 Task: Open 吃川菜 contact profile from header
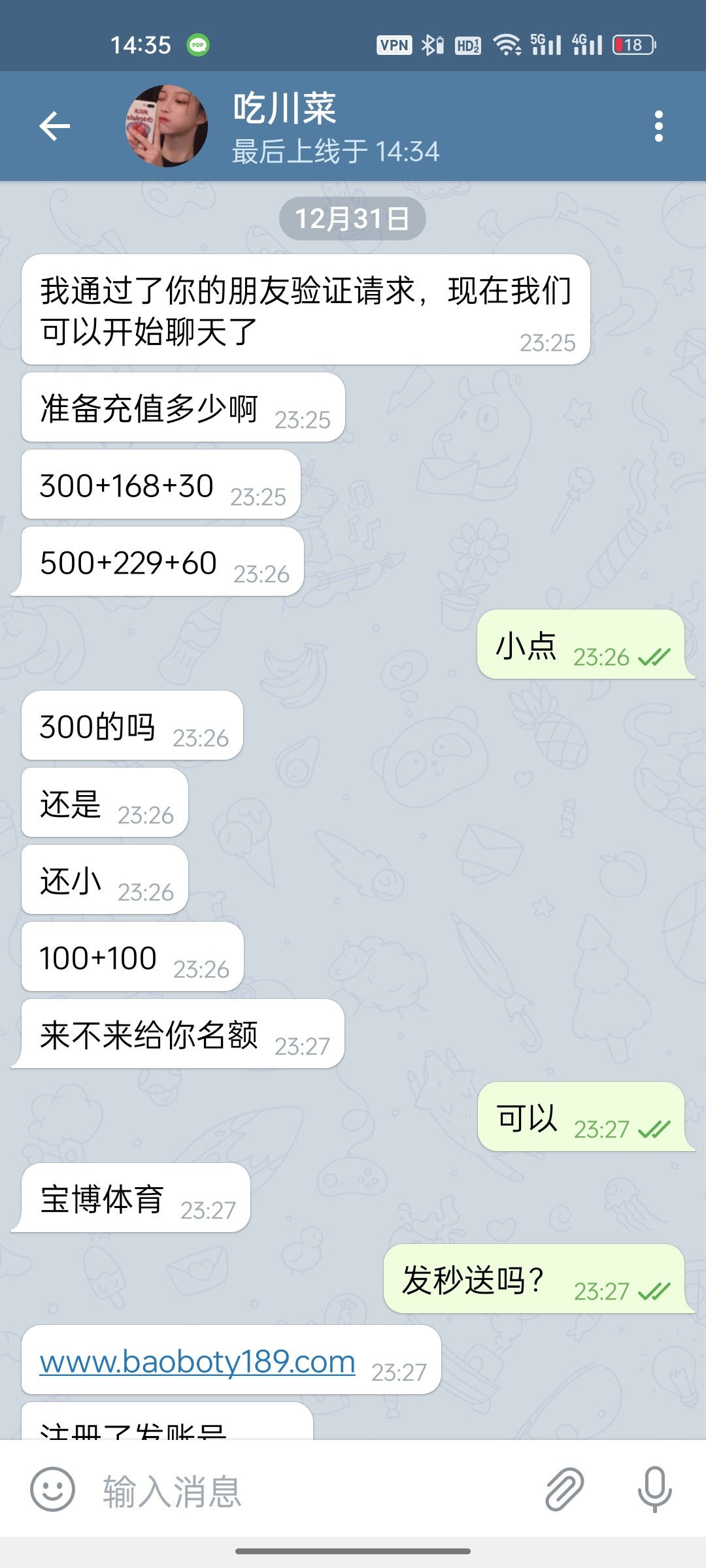tap(284, 126)
